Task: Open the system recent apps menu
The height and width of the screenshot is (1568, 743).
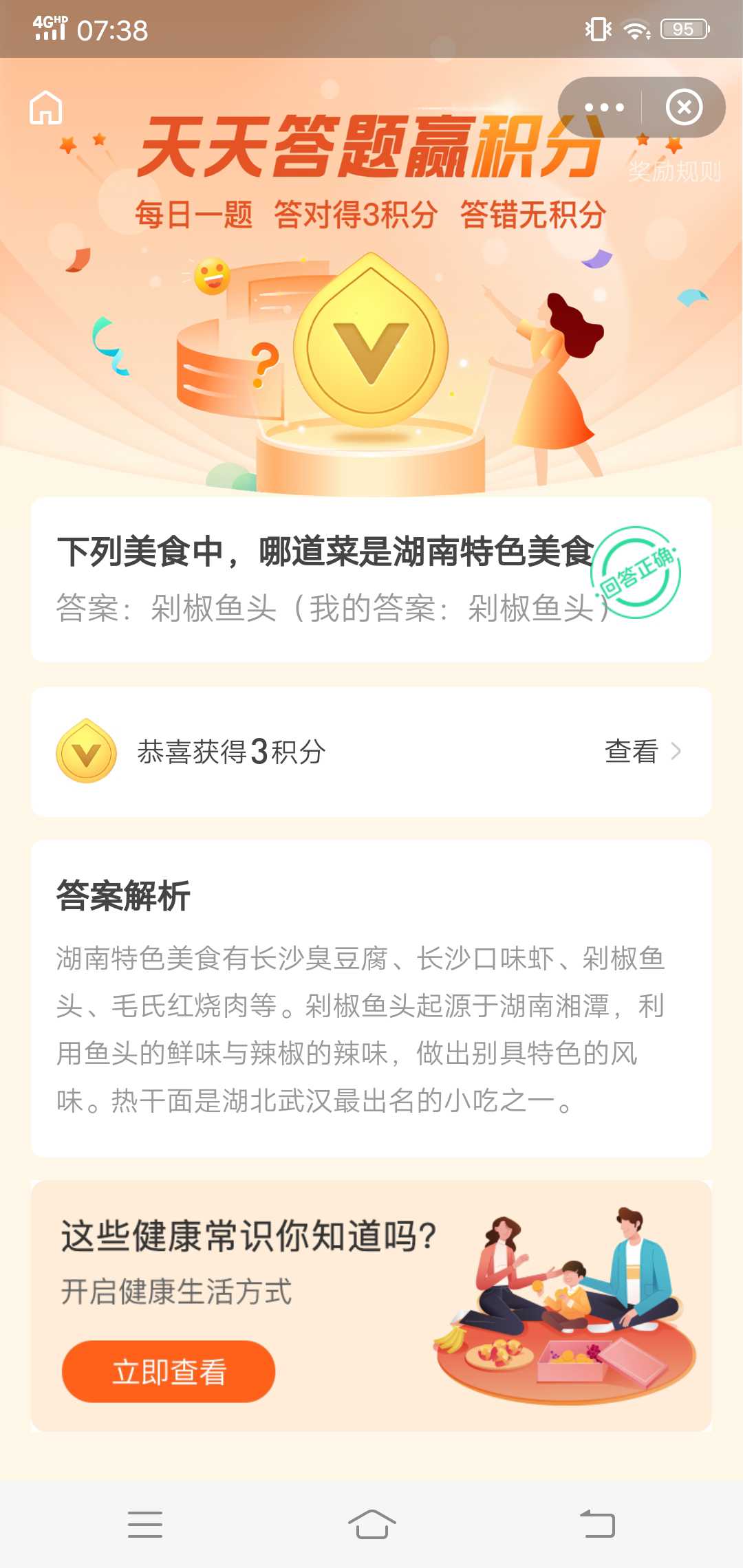Action: click(145, 1524)
